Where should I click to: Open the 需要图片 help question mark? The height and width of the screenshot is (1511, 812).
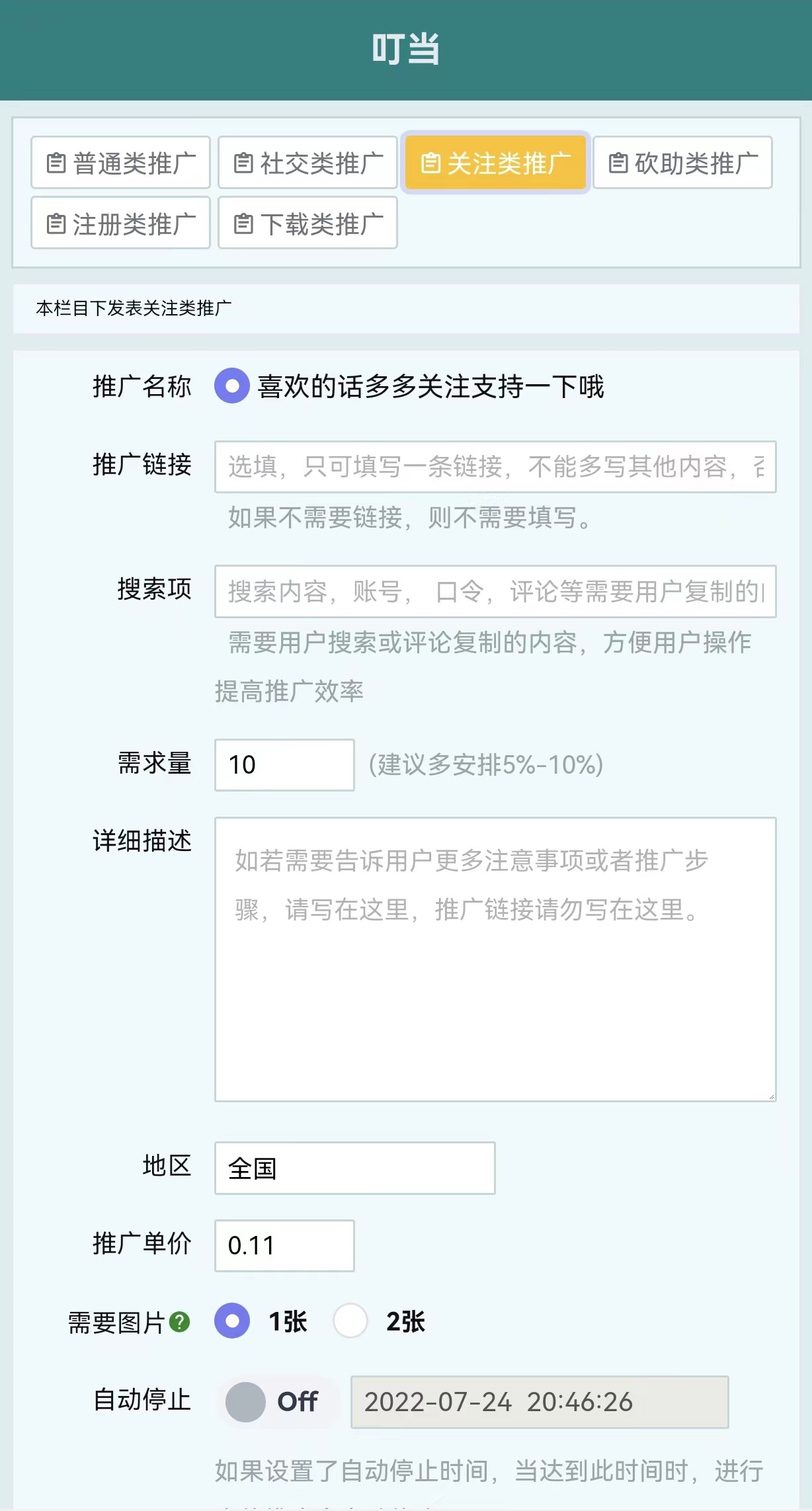click(179, 1322)
